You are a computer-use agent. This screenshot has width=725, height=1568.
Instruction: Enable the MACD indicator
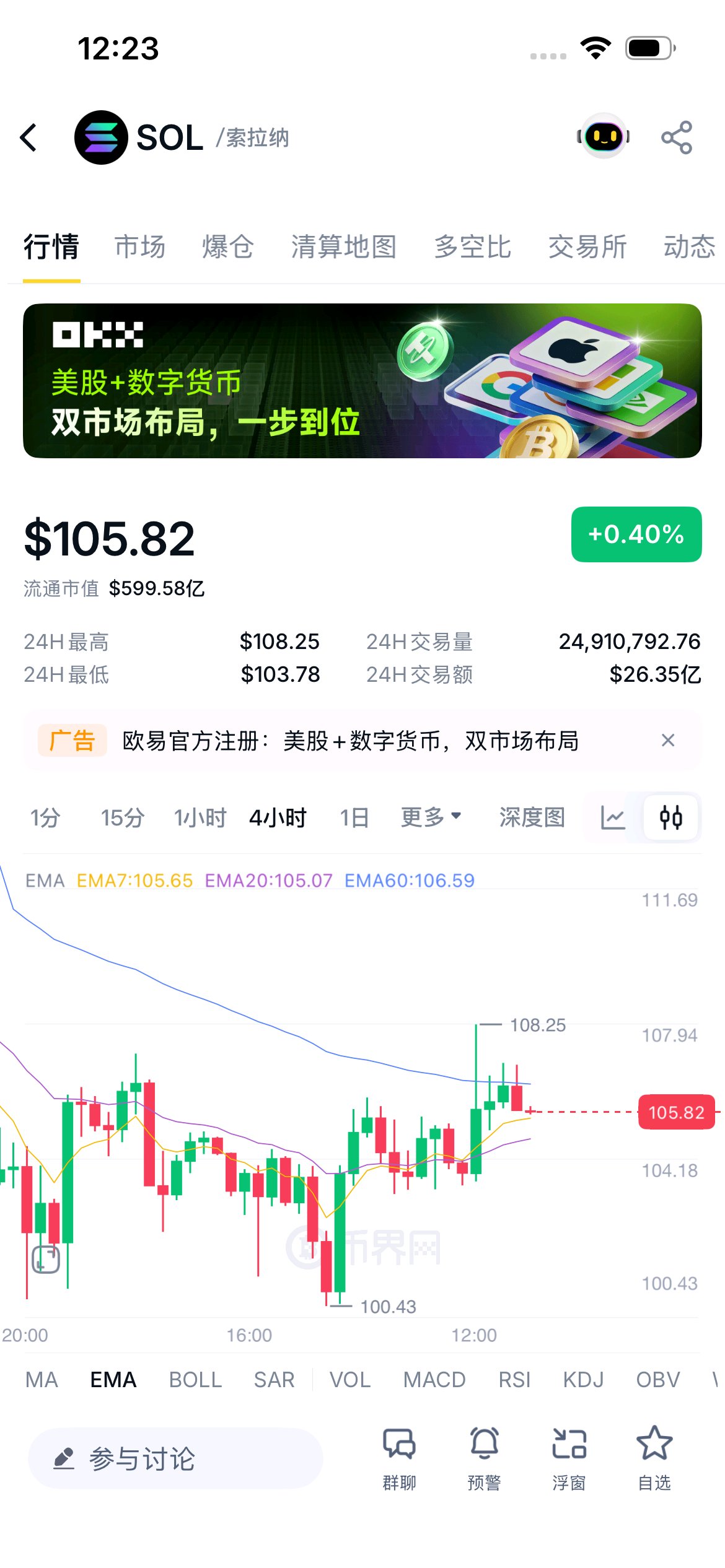pyautogui.click(x=434, y=1380)
